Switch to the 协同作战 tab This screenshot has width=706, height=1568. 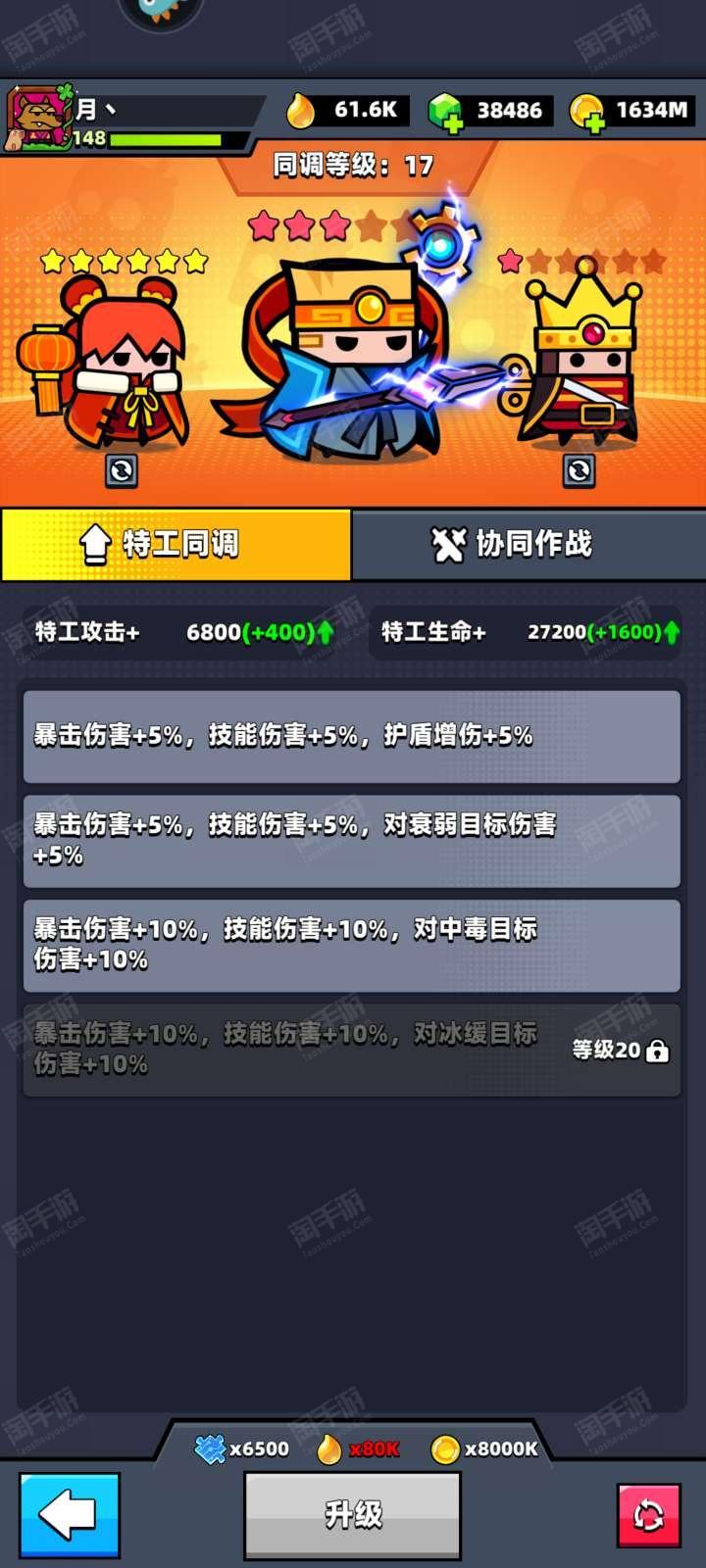click(x=529, y=544)
